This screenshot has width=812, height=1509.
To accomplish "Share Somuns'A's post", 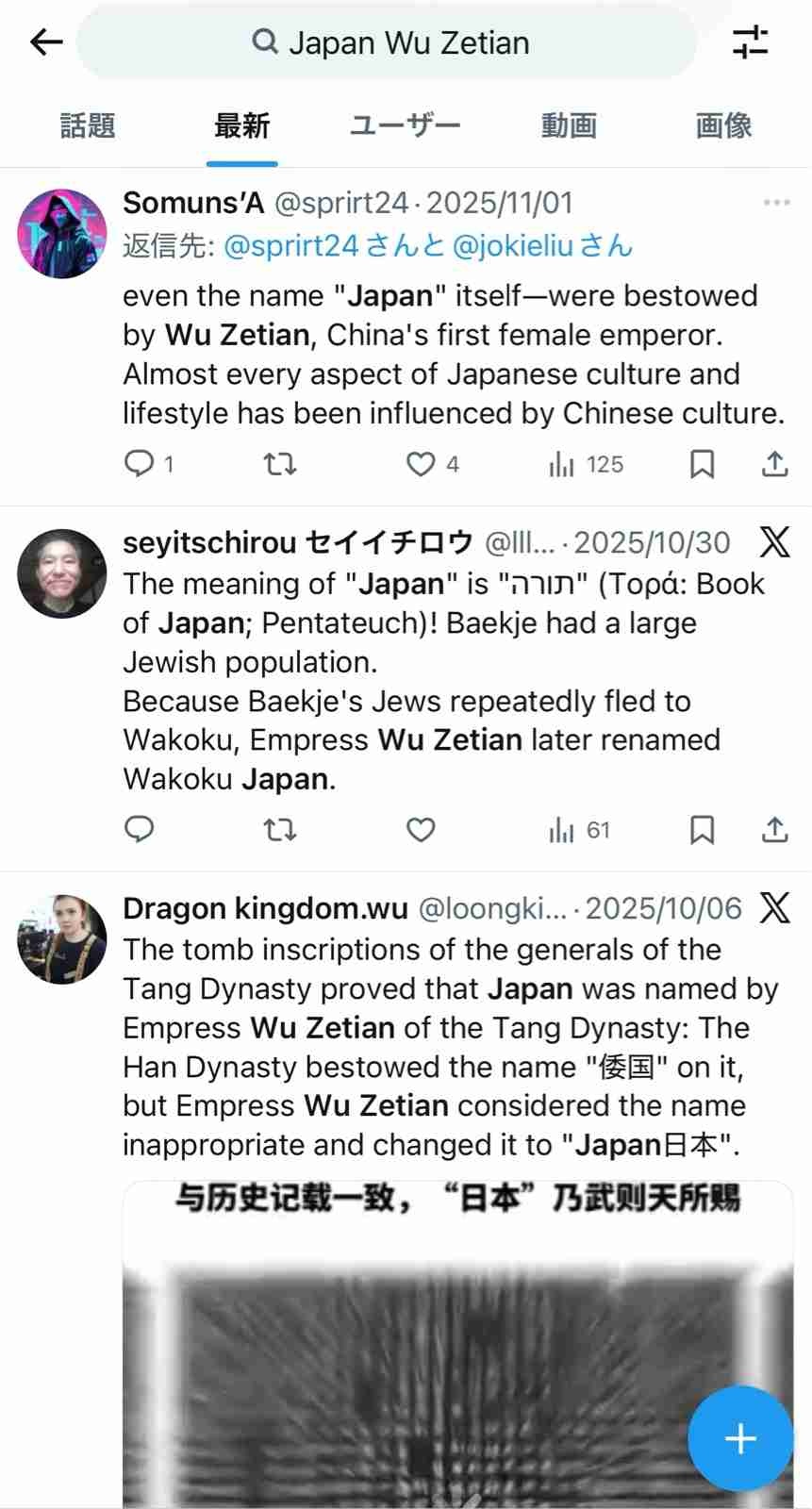I will pos(774,463).
